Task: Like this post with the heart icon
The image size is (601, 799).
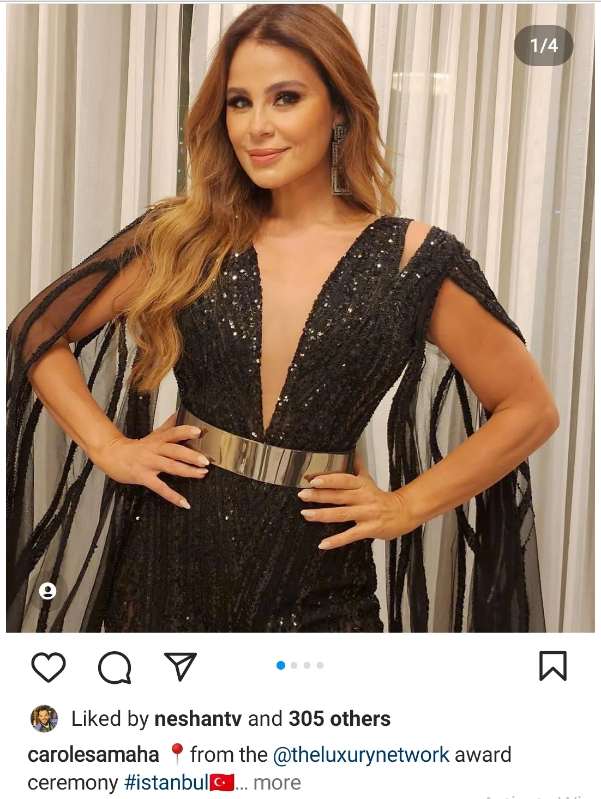Action: click(x=48, y=667)
